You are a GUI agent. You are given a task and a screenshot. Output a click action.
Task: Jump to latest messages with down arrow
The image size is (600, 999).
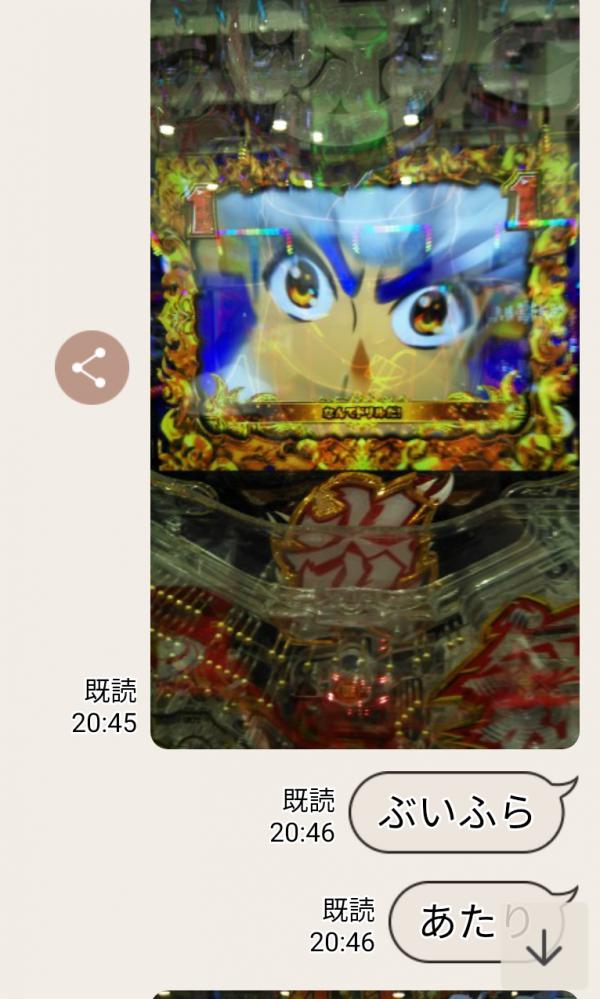(544, 947)
